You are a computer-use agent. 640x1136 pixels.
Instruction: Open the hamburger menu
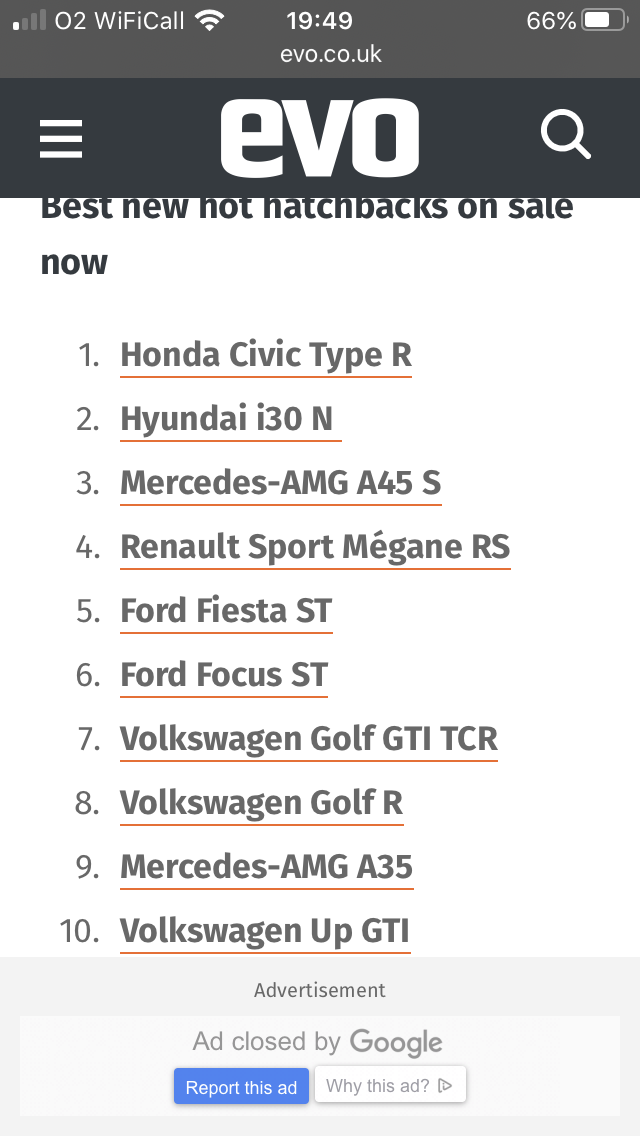tap(61, 138)
